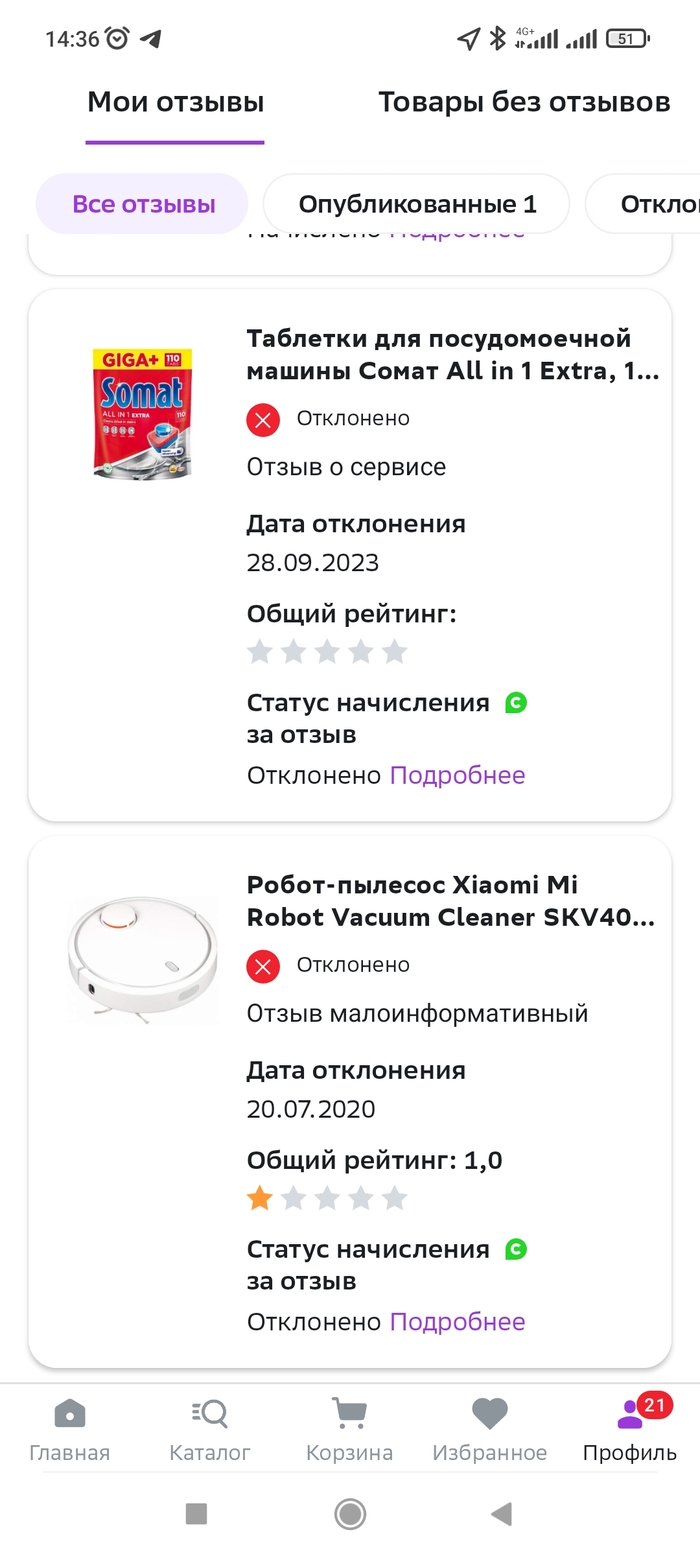700x1556 pixels.
Task: Open Подробнее link in Xiaomi vacuum review
Action: (x=457, y=1322)
